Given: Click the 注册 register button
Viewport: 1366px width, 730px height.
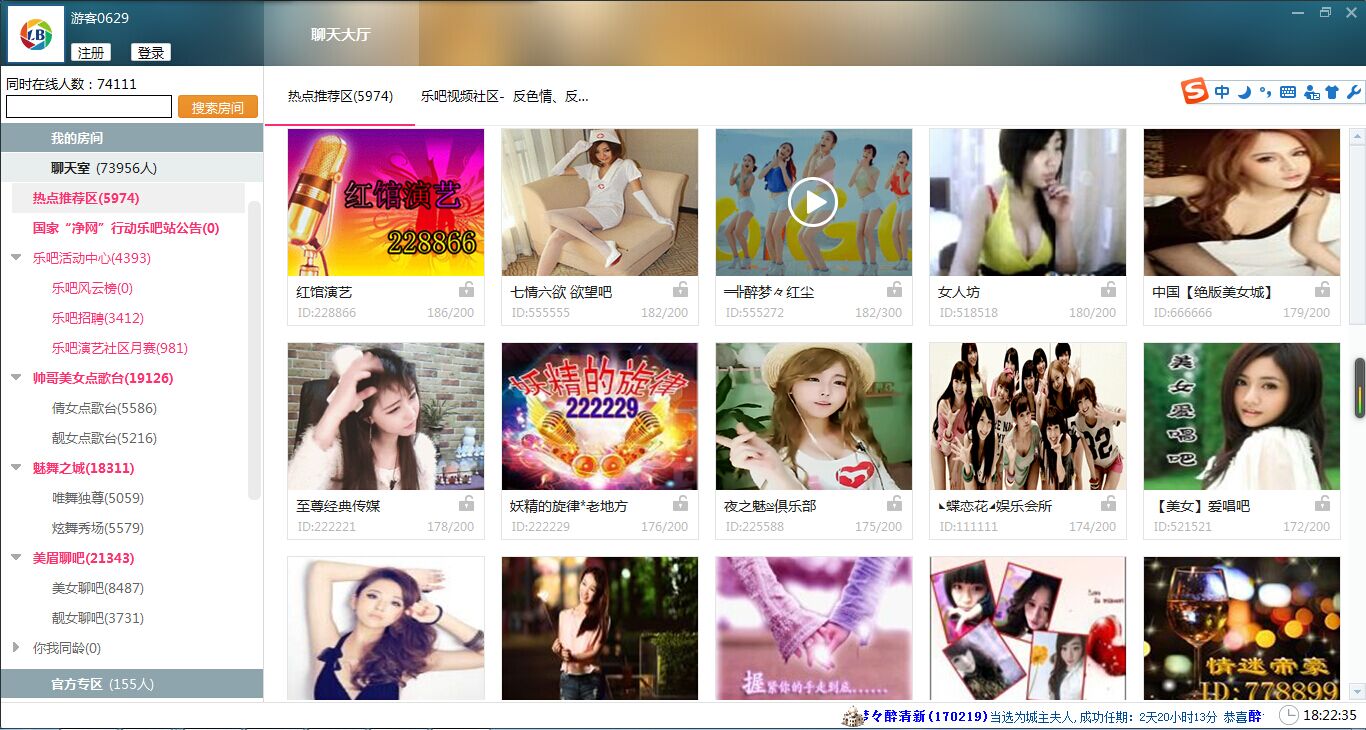Looking at the screenshot, I should click(90, 52).
